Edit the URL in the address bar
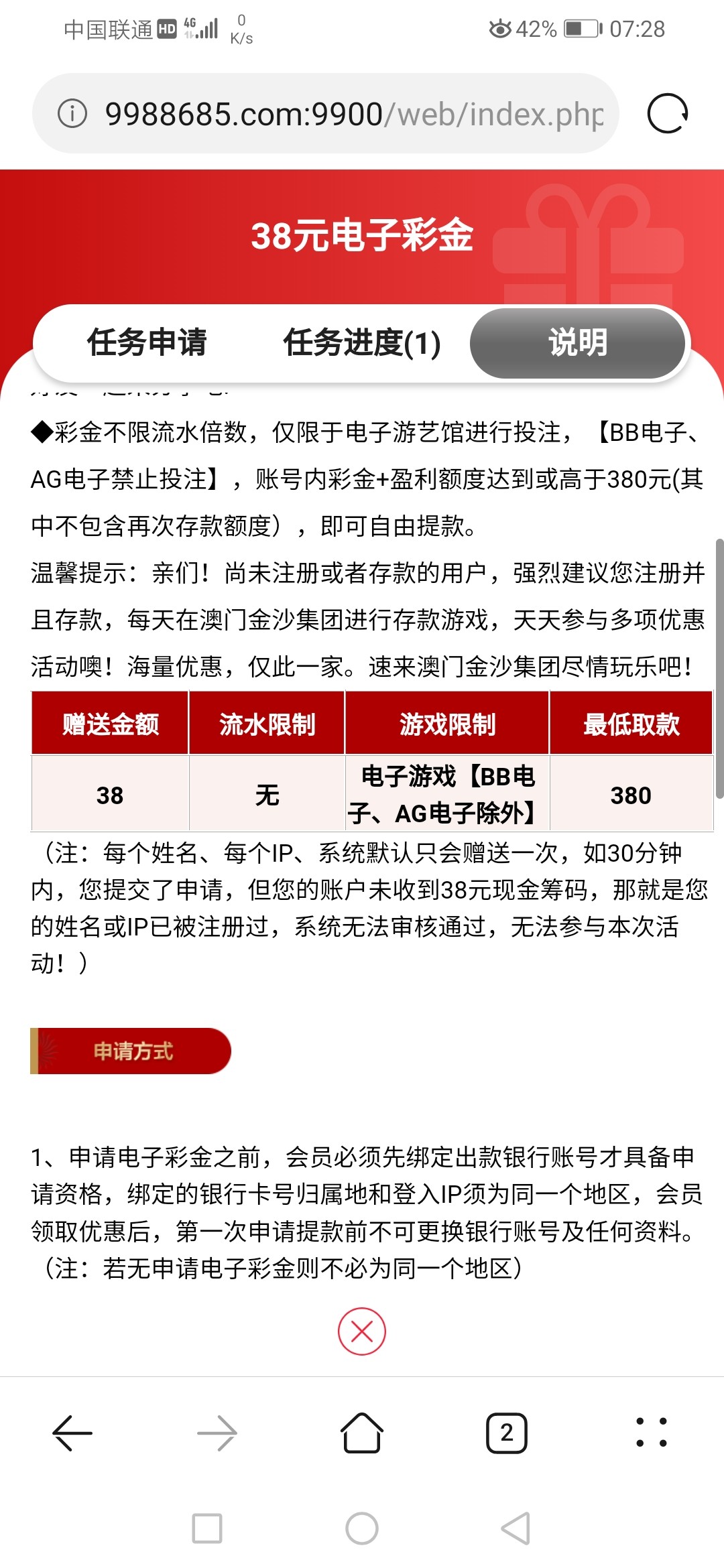The width and height of the screenshot is (724, 1568). pyautogui.click(x=354, y=114)
